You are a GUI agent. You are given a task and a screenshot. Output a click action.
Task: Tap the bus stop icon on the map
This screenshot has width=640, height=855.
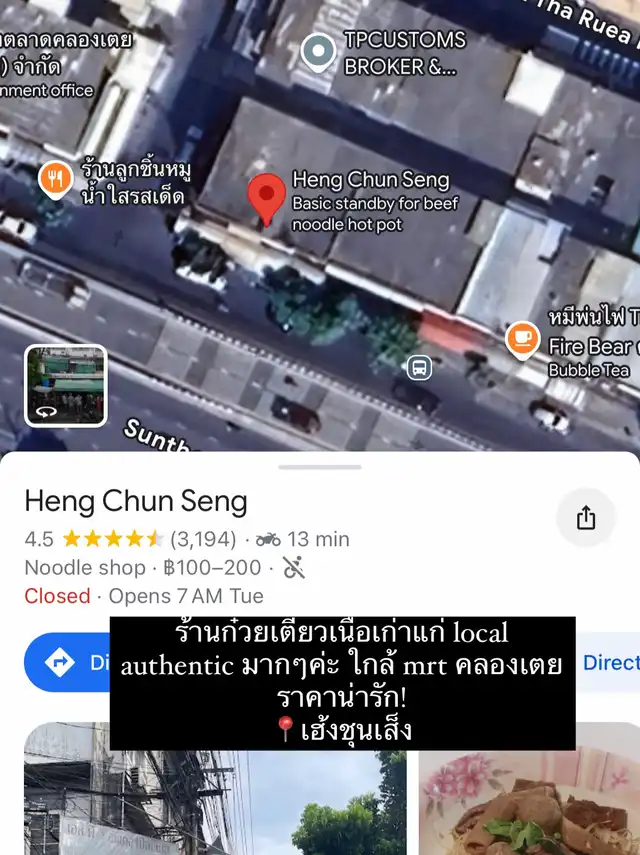pos(420,367)
